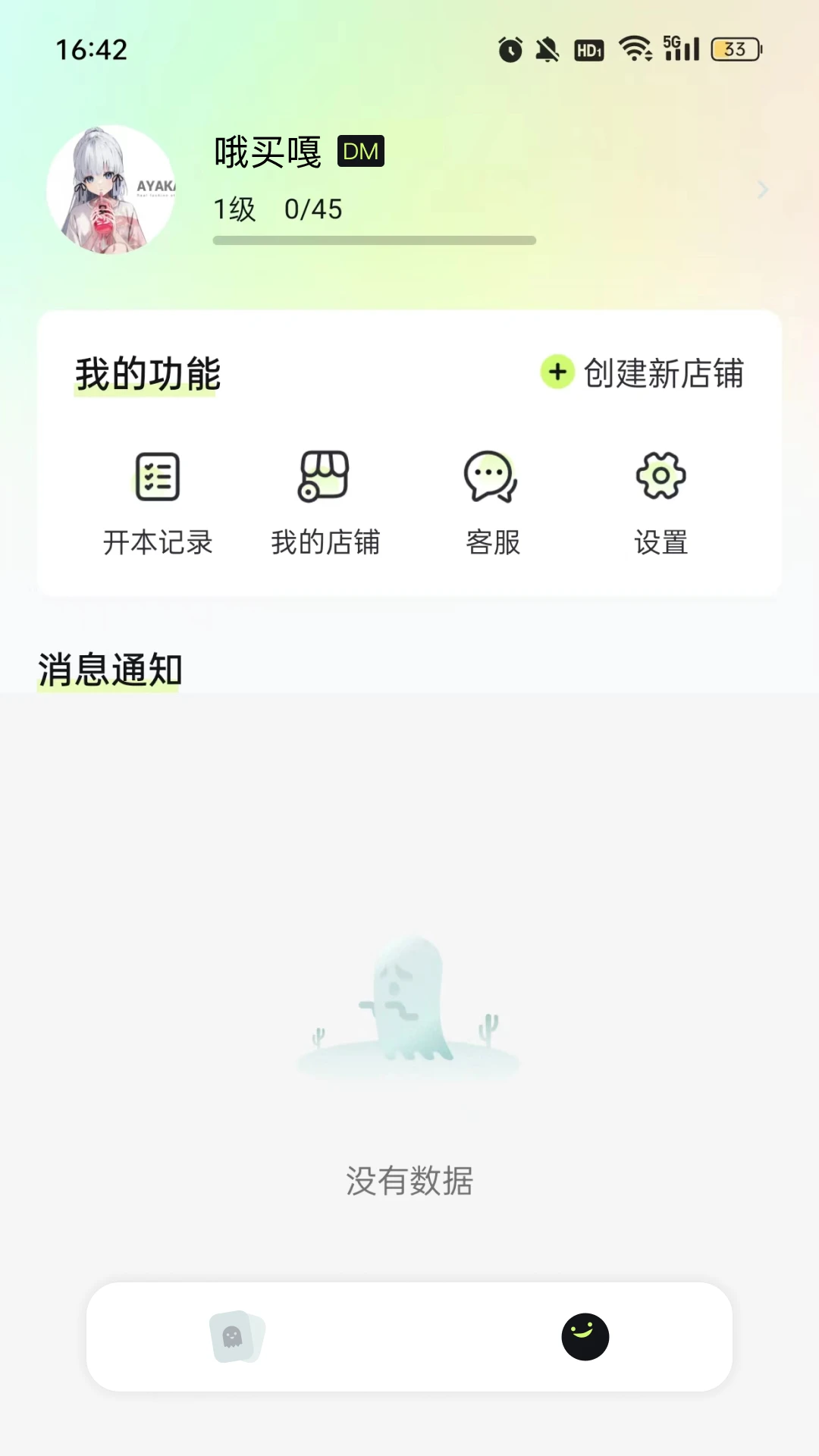Tap 没有数据 empty state text

point(408,1181)
